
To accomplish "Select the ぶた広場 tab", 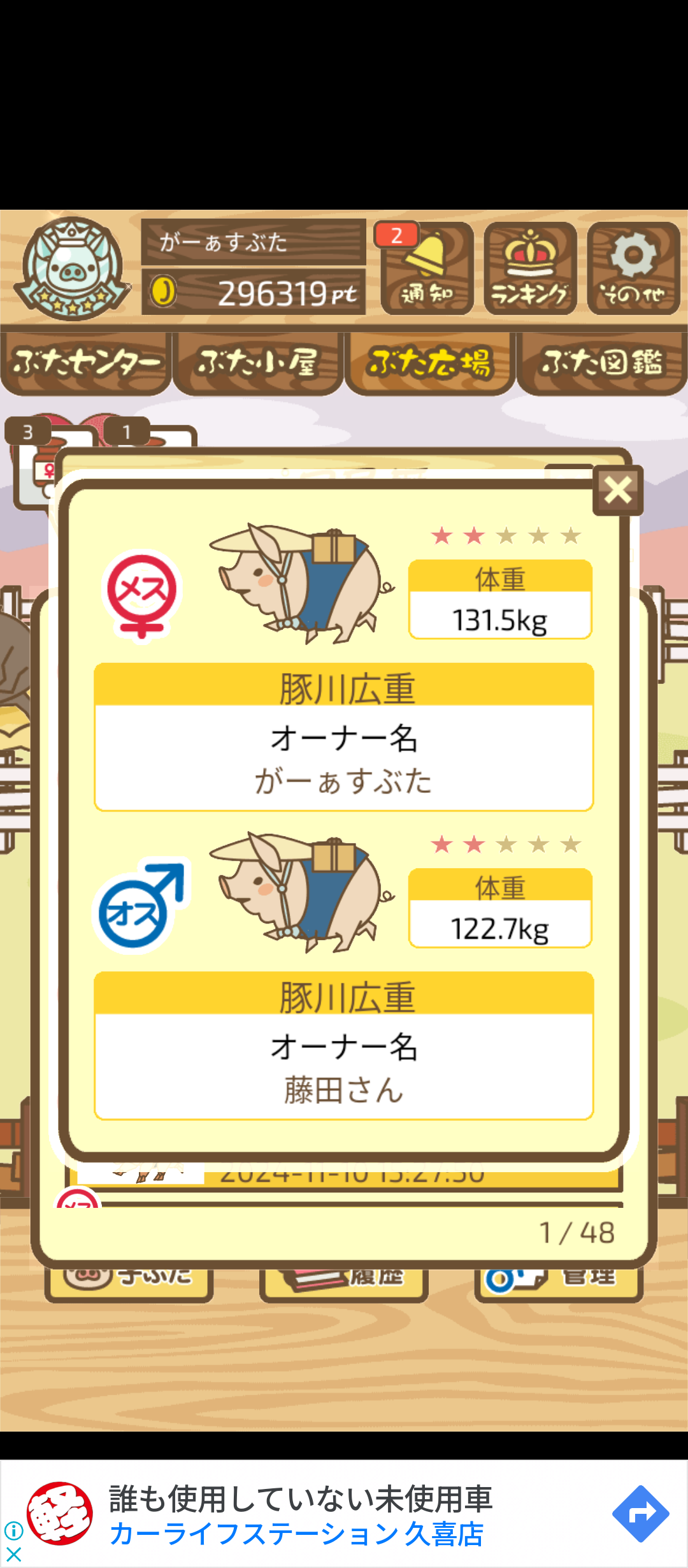I will click(430, 362).
